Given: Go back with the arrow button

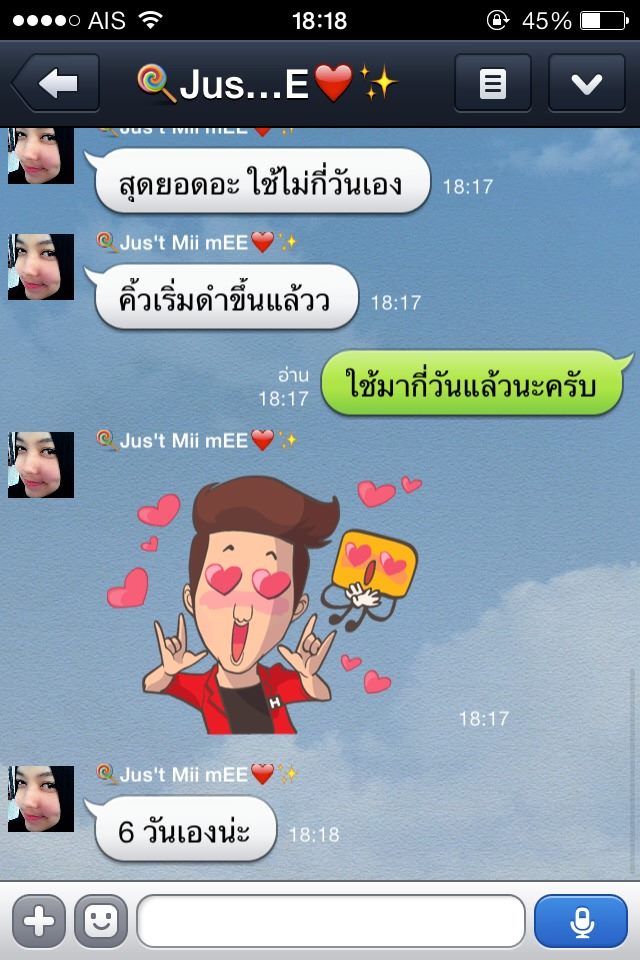Looking at the screenshot, I should pyautogui.click(x=56, y=84).
